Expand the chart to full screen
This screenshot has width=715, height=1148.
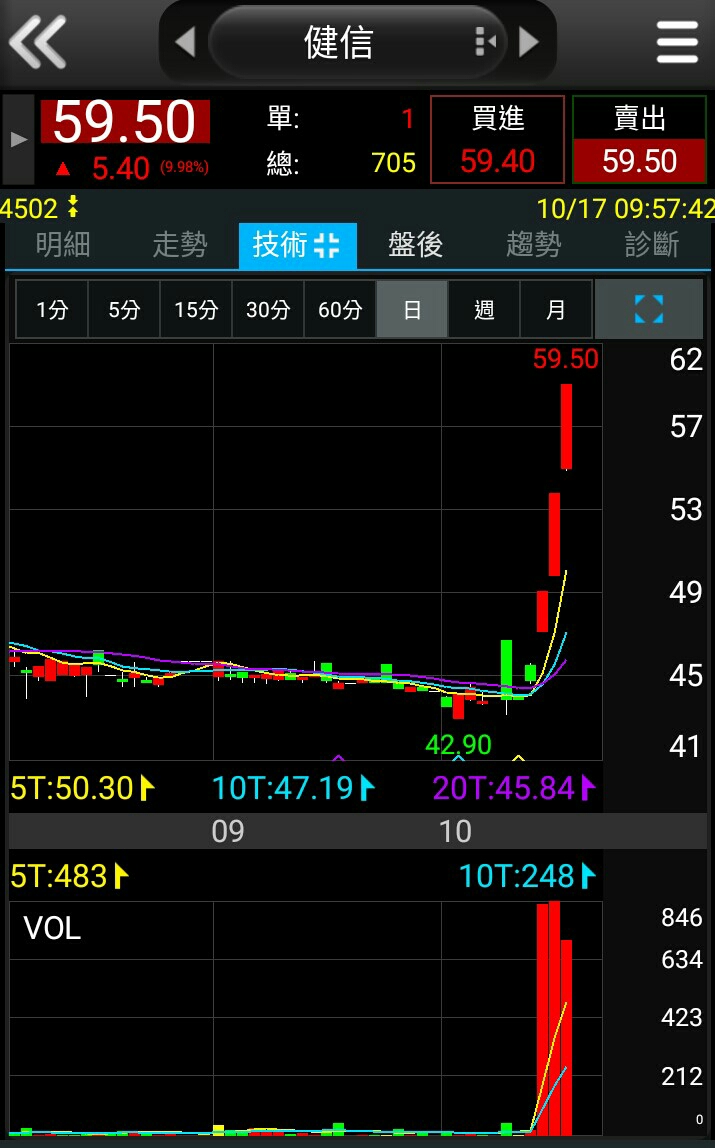649,309
